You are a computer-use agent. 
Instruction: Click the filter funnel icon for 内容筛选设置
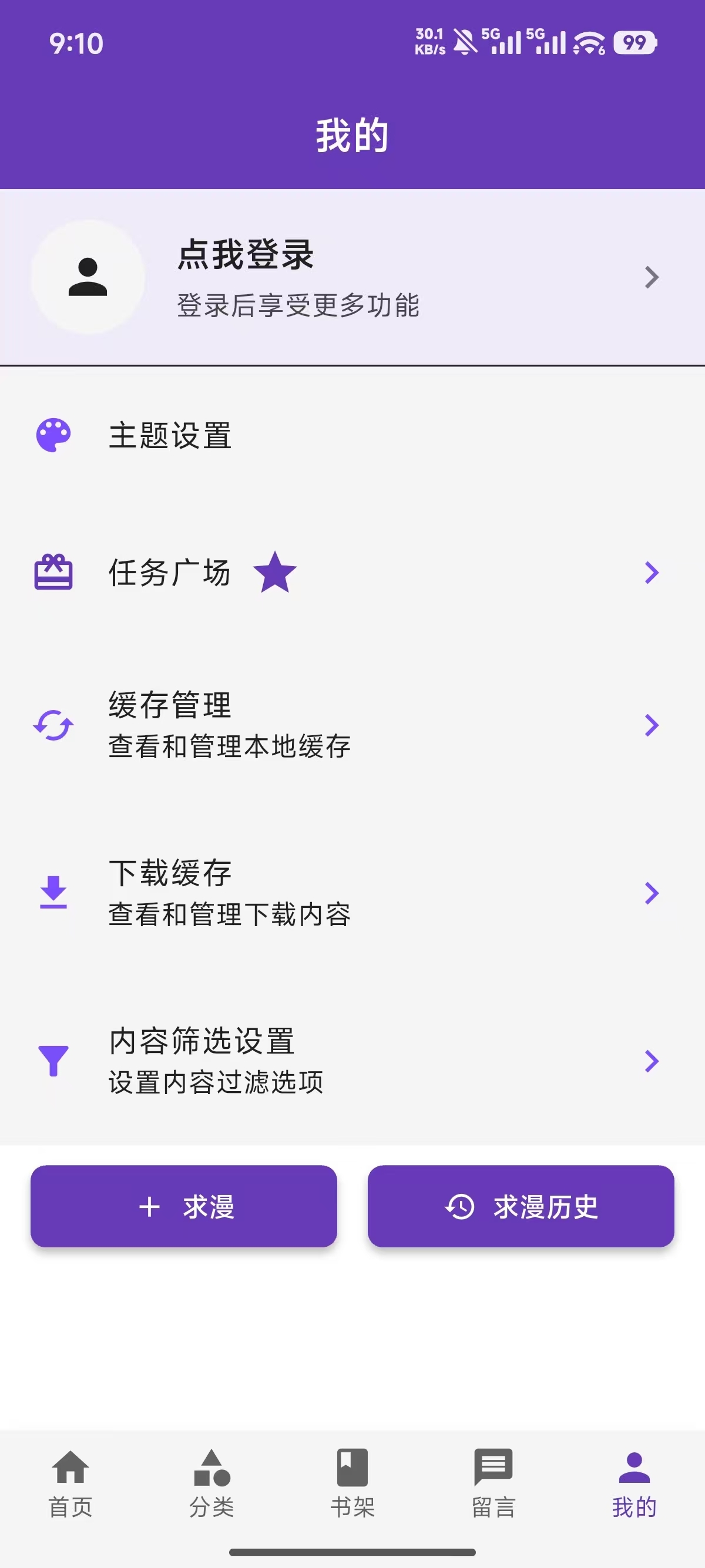pos(53,1061)
